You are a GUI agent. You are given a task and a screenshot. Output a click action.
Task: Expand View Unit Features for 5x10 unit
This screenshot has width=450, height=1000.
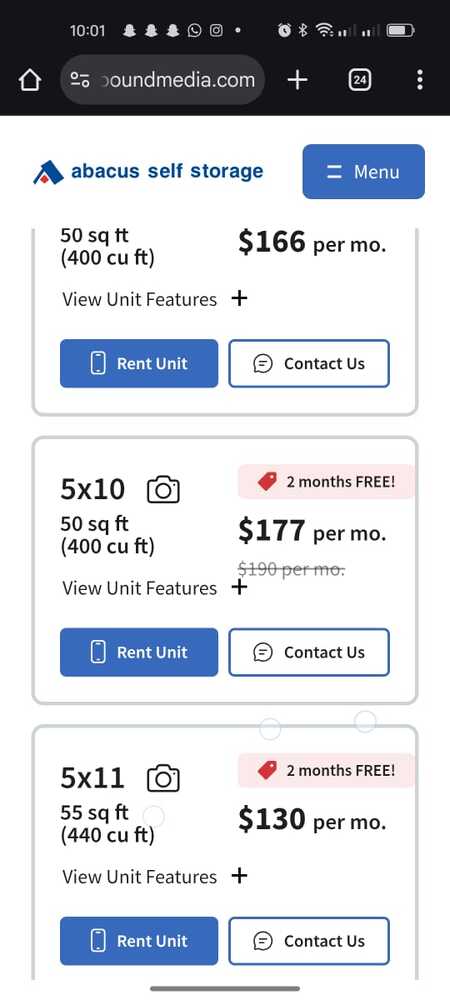coord(155,588)
